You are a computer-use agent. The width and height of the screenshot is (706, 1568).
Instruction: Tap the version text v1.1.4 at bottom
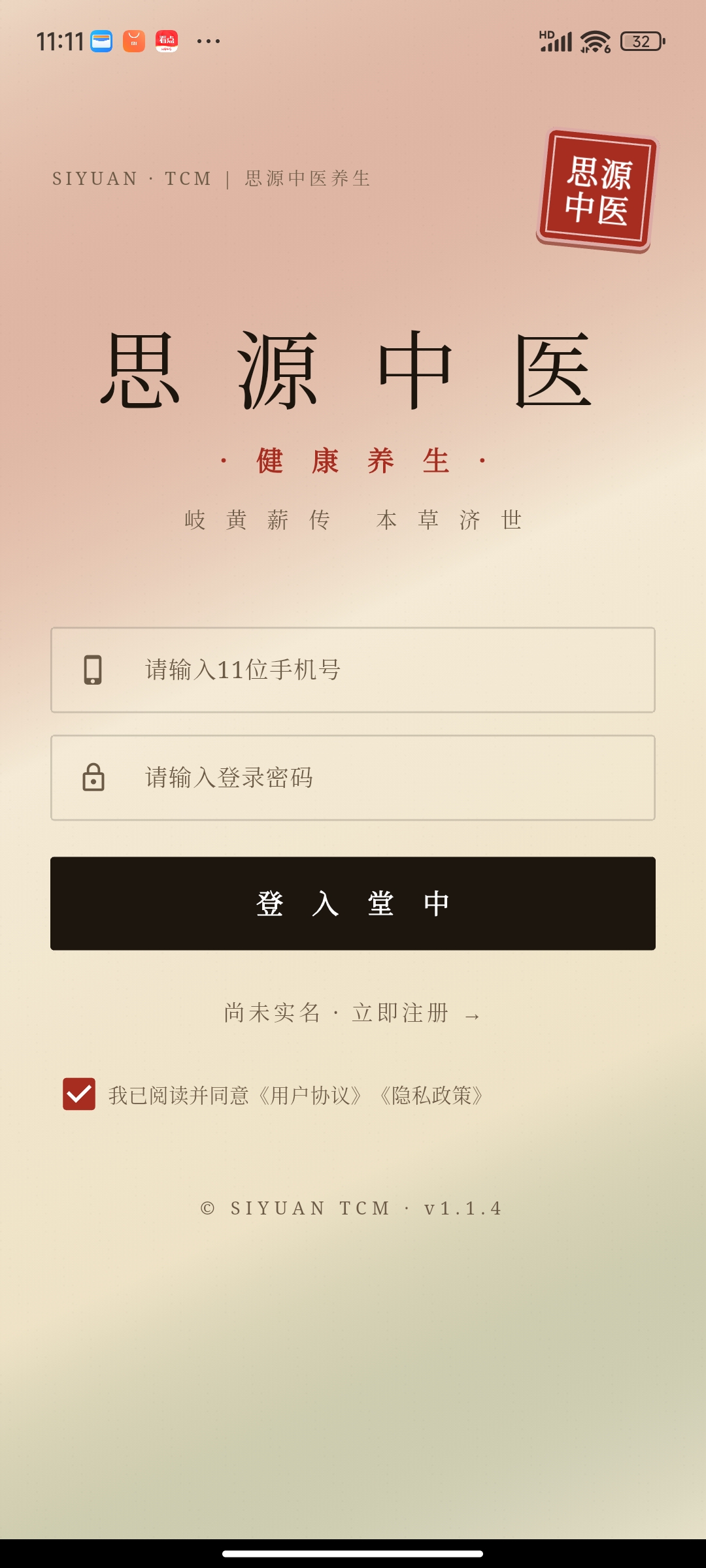(x=460, y=1208)
